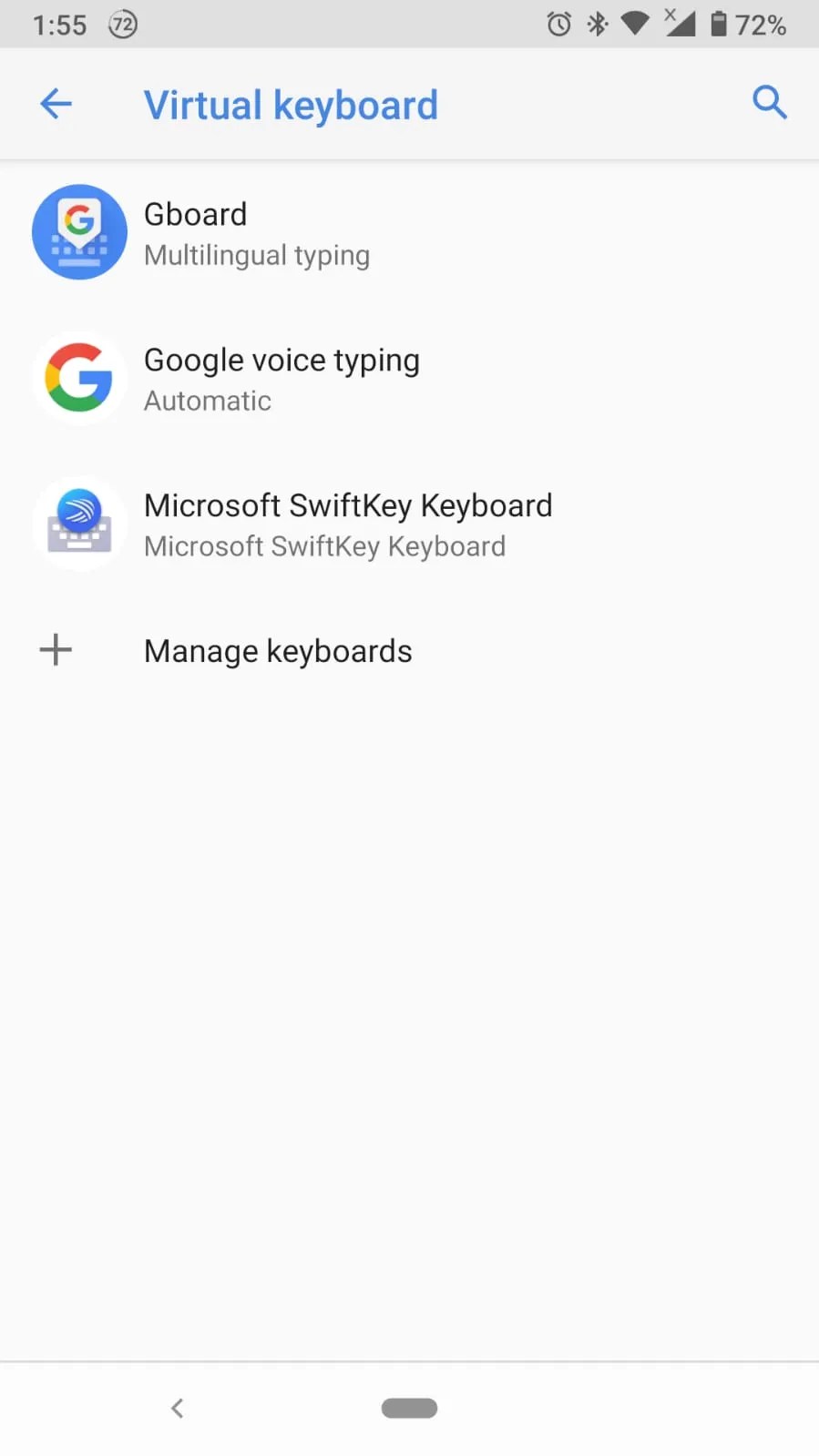Open search in Virtual keyboard settings
The height and width of the screenshot is (1456, 819).
pos(770,103)
